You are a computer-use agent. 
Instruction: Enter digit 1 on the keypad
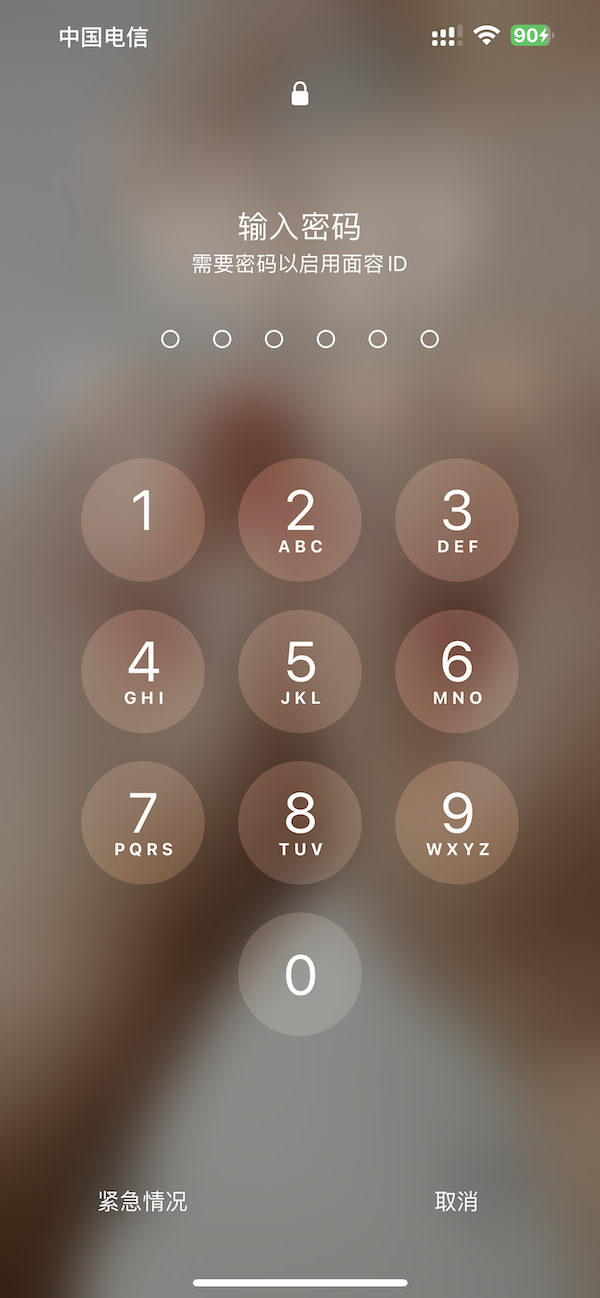click(x=143, y=519)
